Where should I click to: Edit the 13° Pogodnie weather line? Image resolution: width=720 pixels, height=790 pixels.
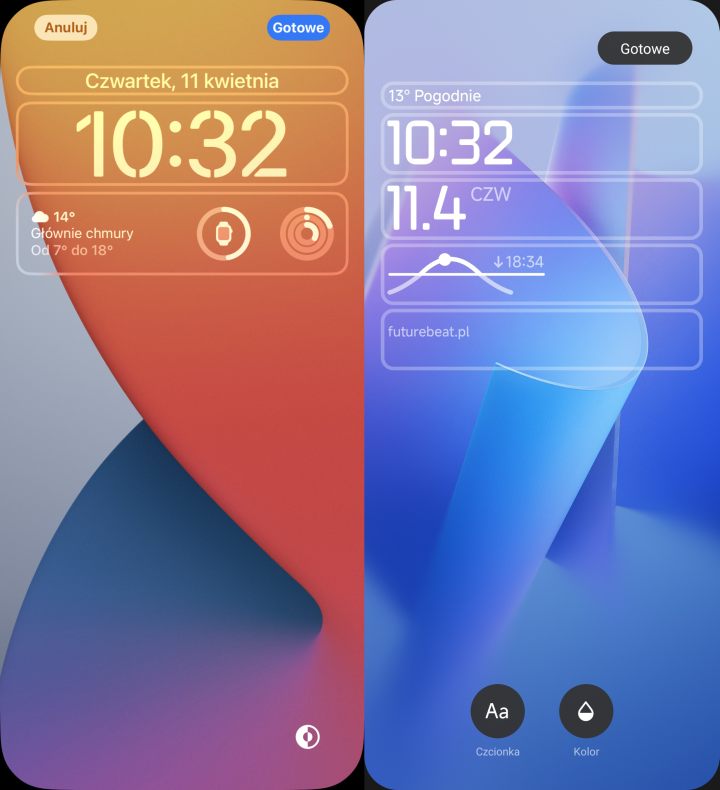click(x=541, y=96)
